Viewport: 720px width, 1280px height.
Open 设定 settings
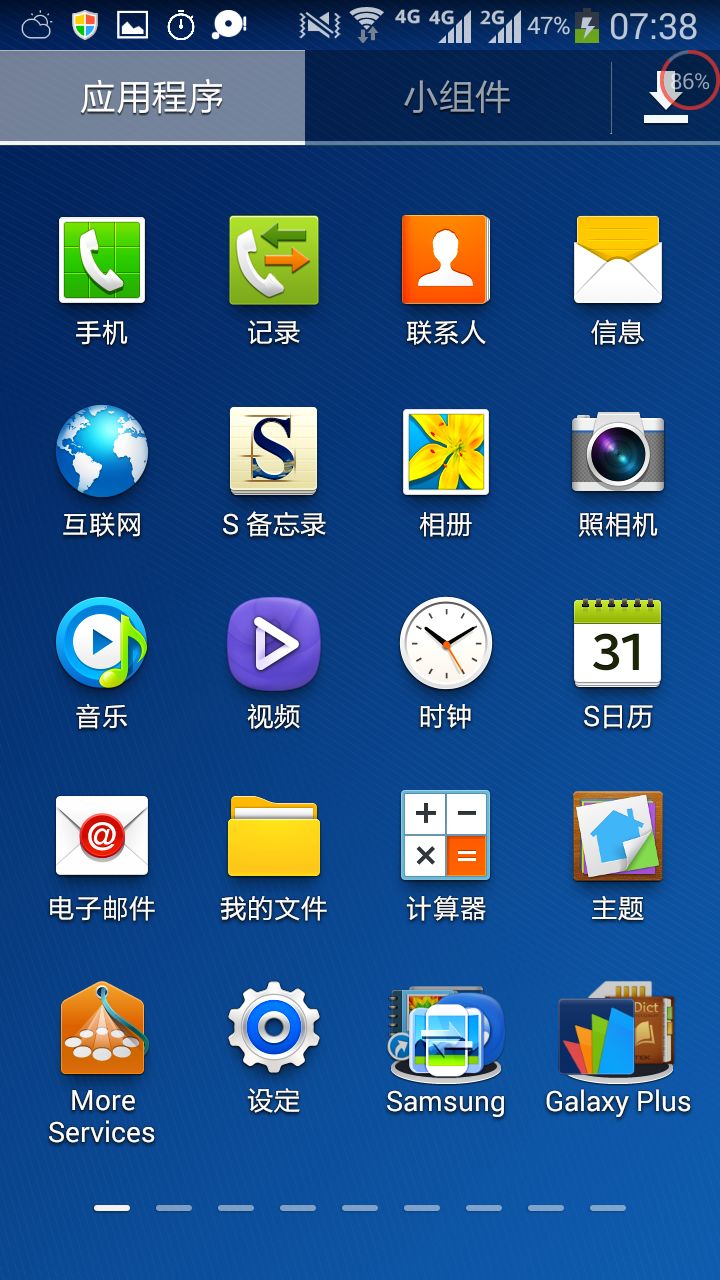coord(273,1027)
